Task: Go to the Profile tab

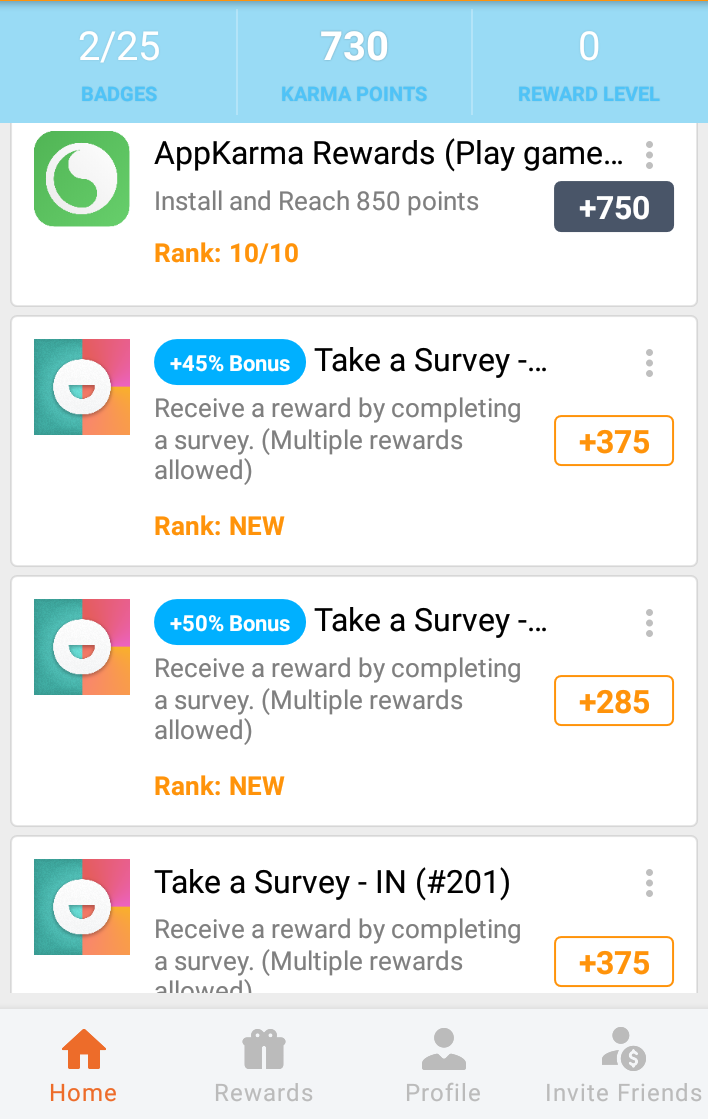Action: click(x=443, y=1066)
